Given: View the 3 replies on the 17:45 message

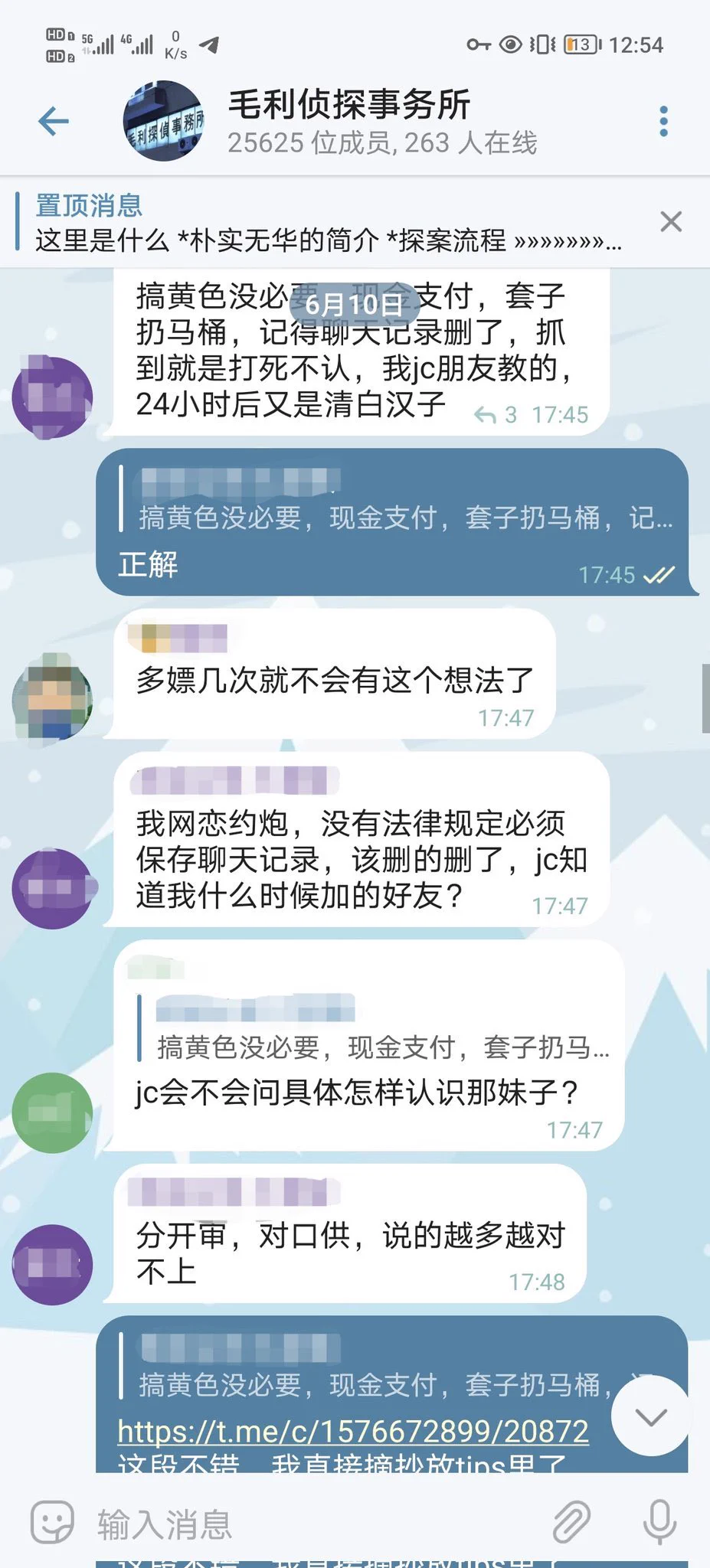Looking at the screenshot, I should [496, 415].
